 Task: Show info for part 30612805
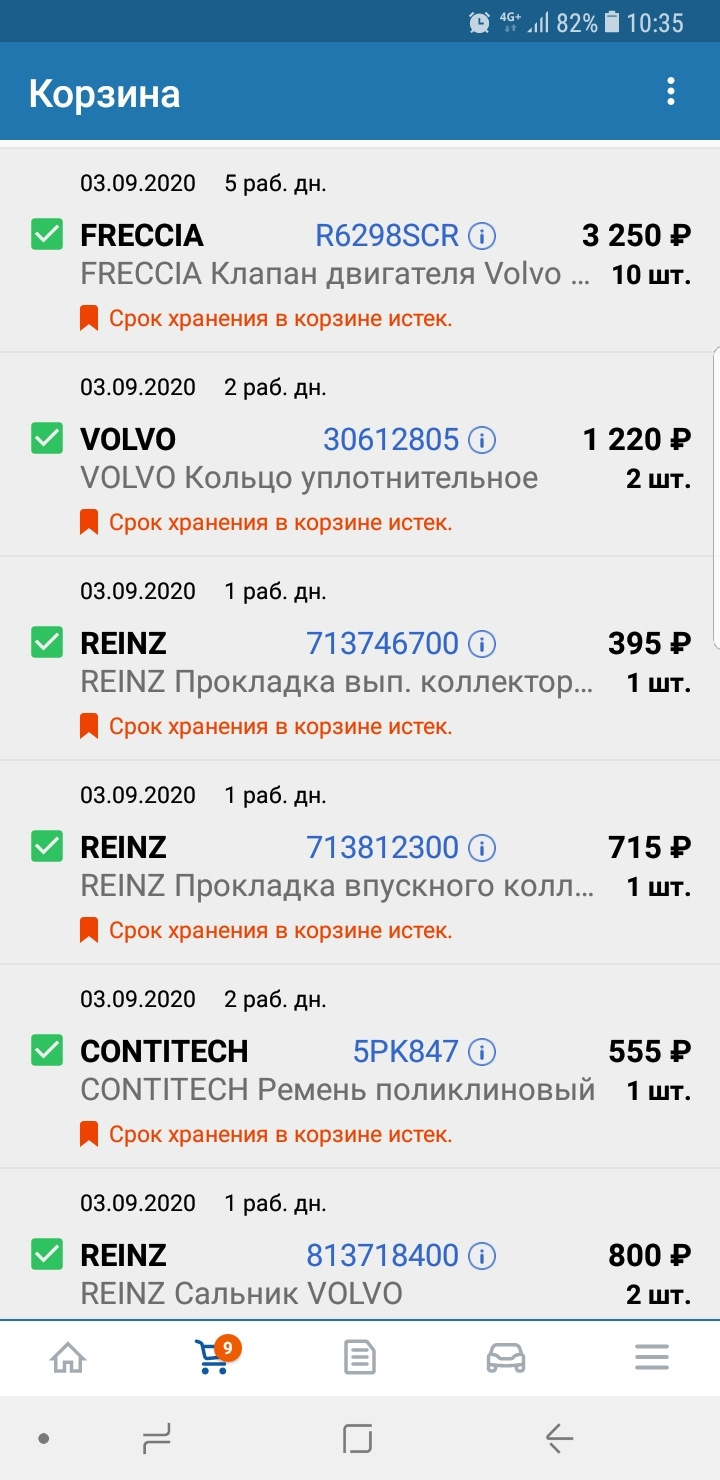point(483,440)
